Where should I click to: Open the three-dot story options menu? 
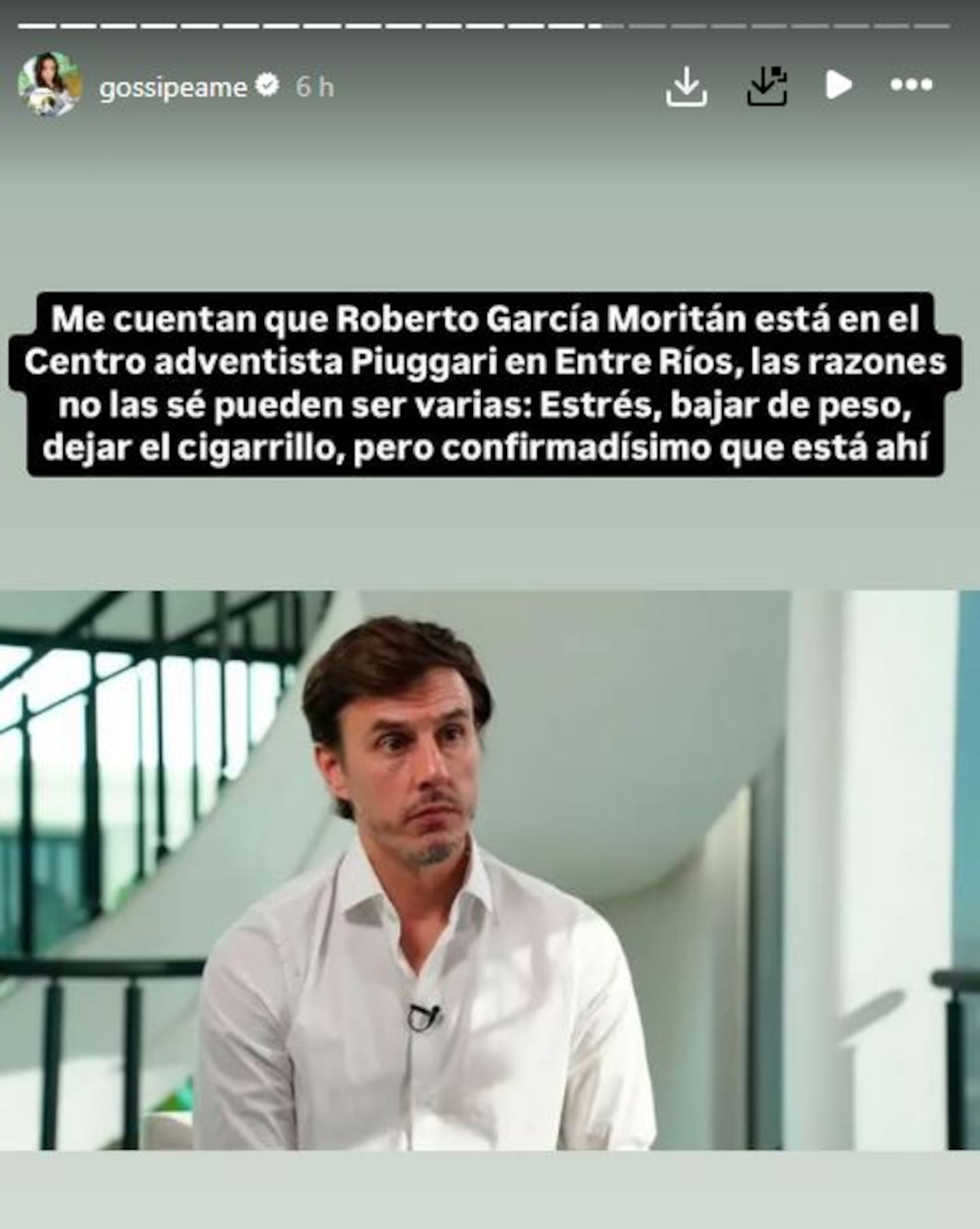(911, 85)
